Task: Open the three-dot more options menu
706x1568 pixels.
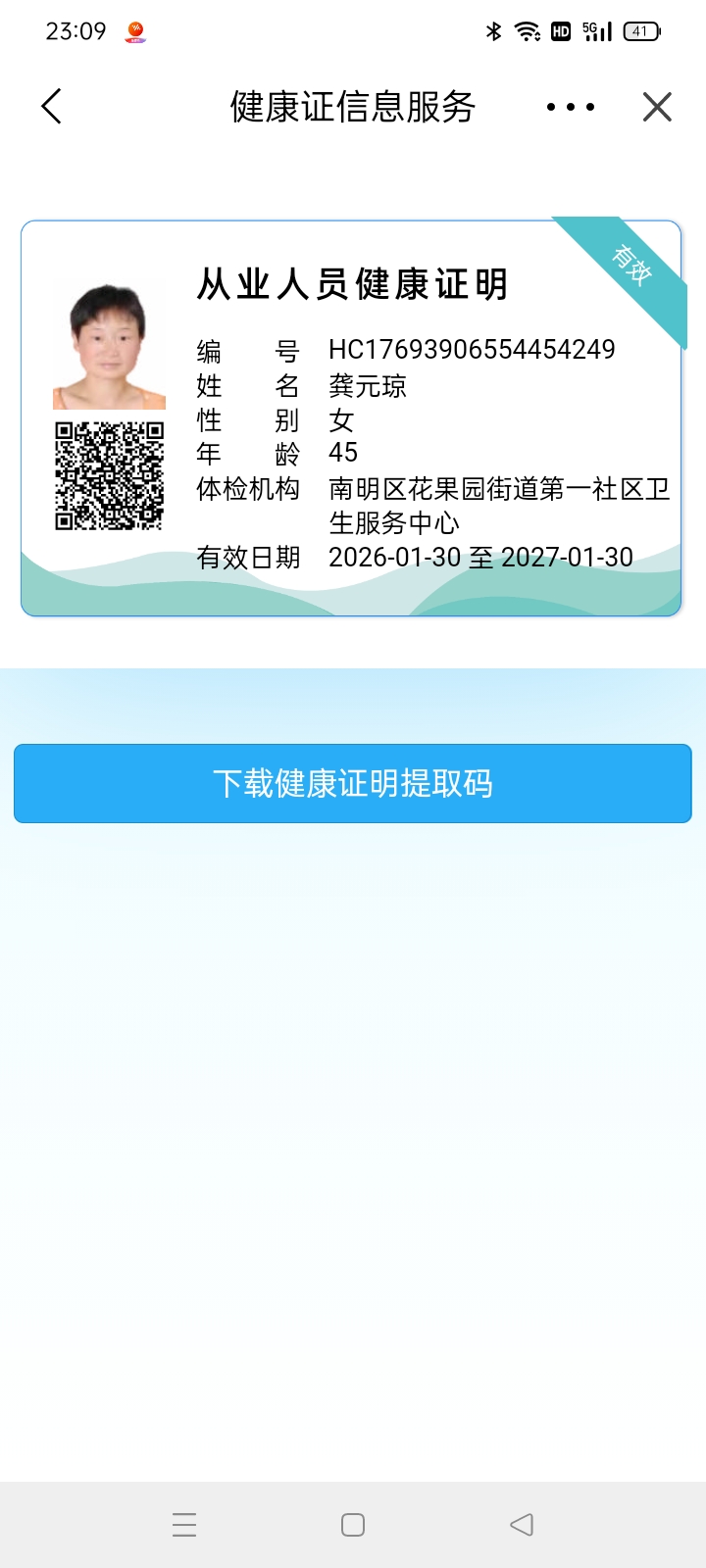Action: click(571, 107)
